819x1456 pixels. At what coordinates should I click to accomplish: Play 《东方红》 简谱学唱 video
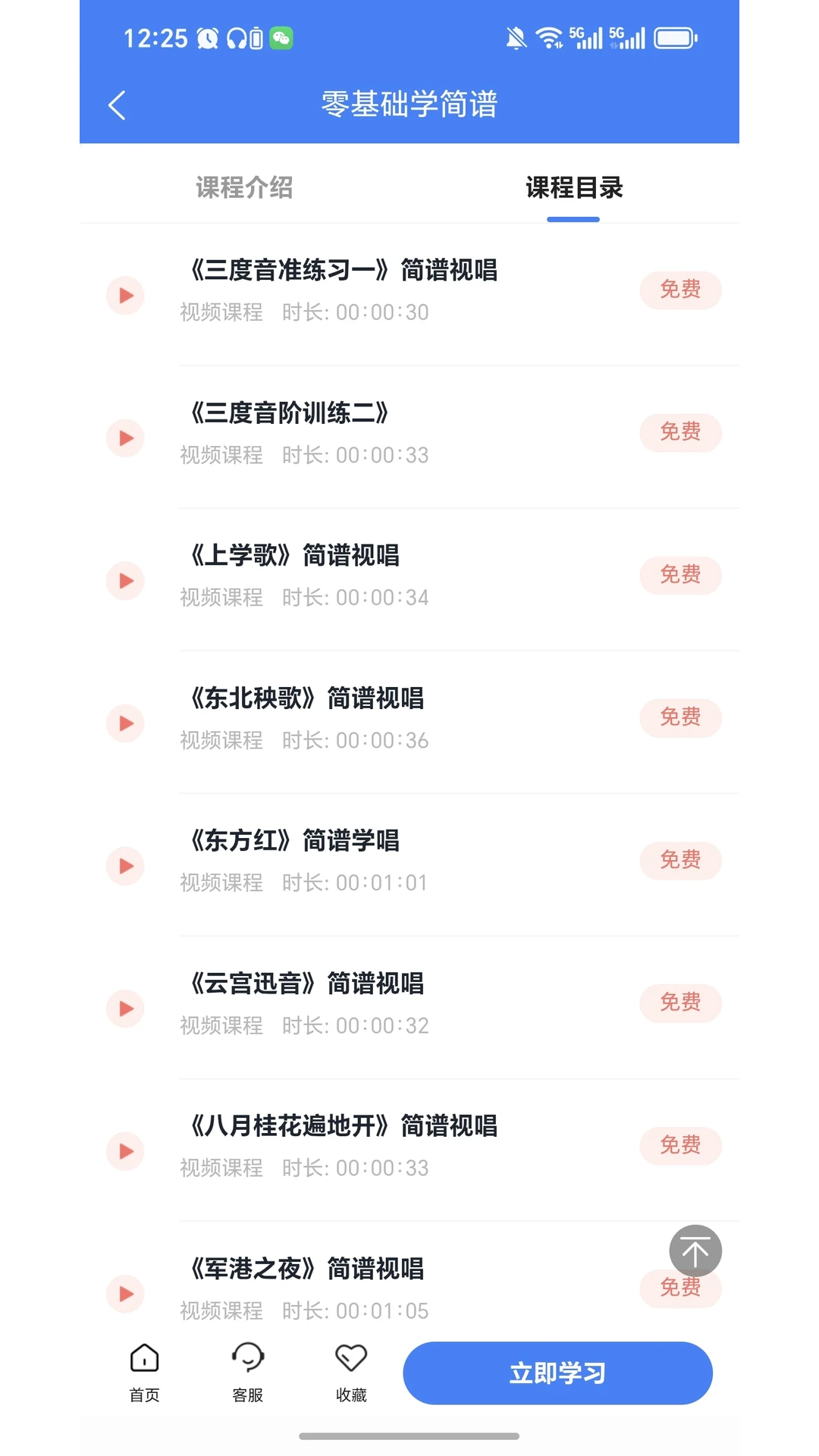(124, 865)
